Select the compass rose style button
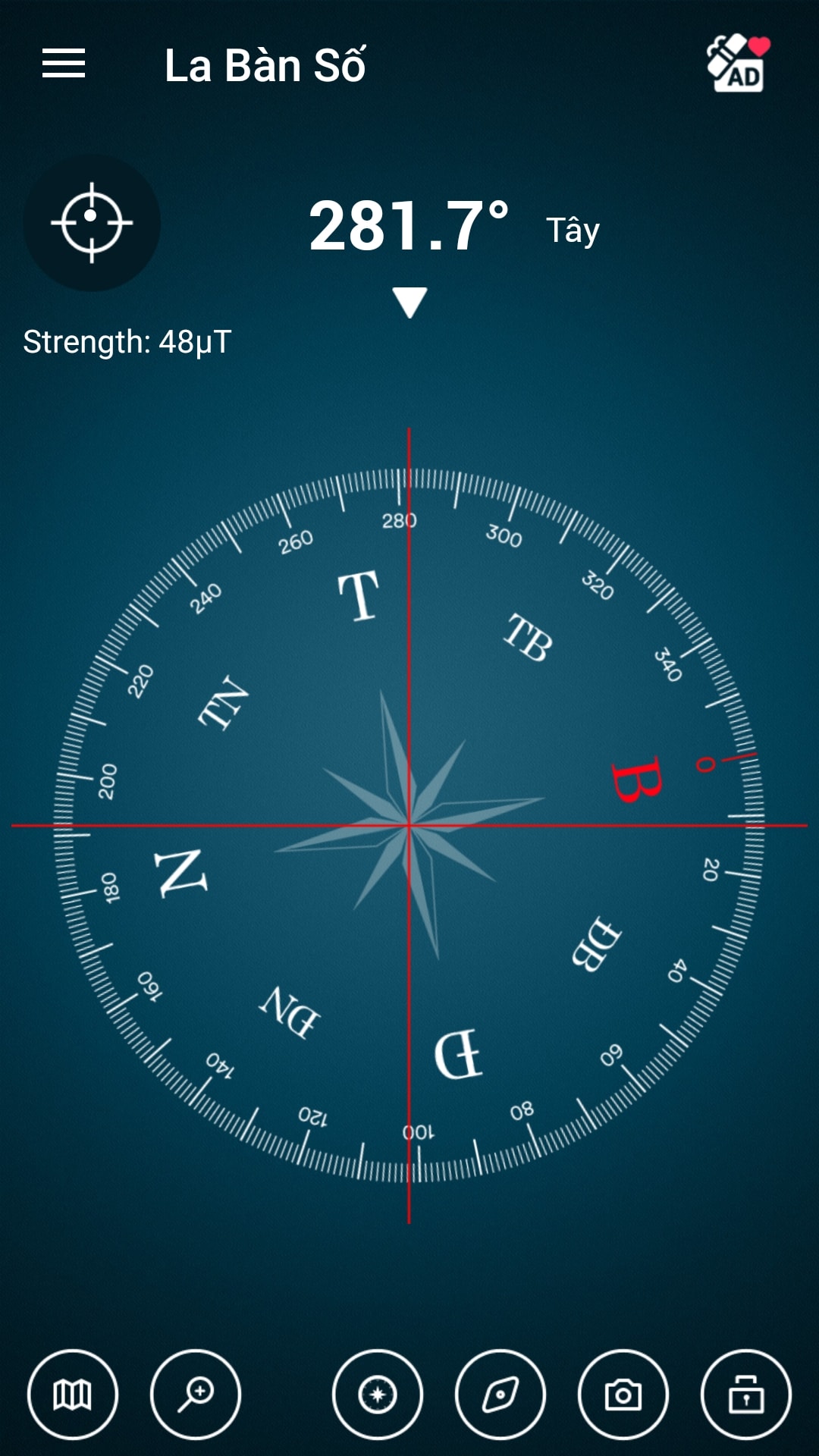Viewport: 819px width, 1456px height. (x=378, y=1394)
